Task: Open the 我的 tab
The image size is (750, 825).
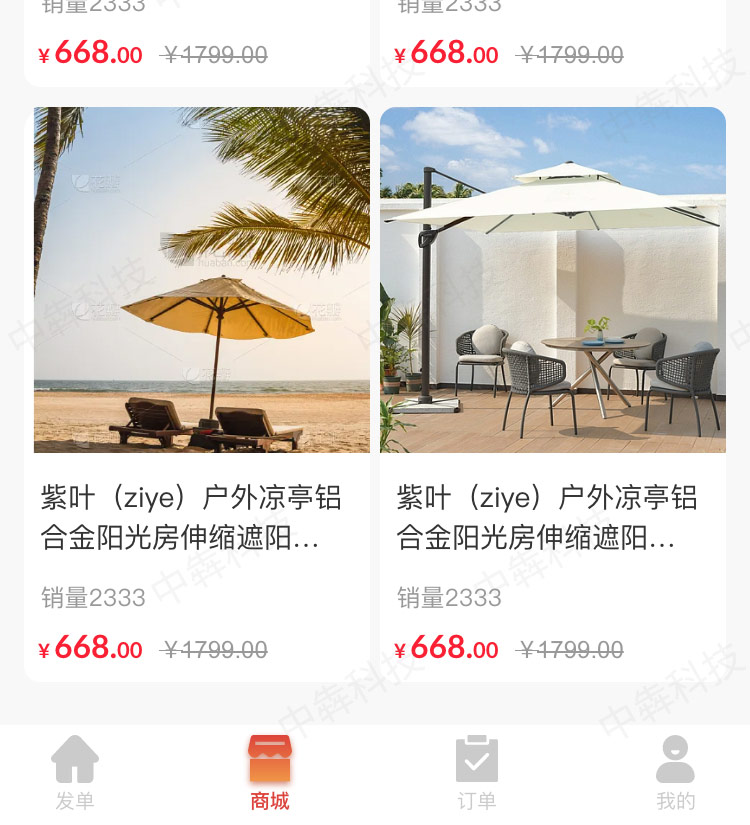Action: tap(675, 772)
